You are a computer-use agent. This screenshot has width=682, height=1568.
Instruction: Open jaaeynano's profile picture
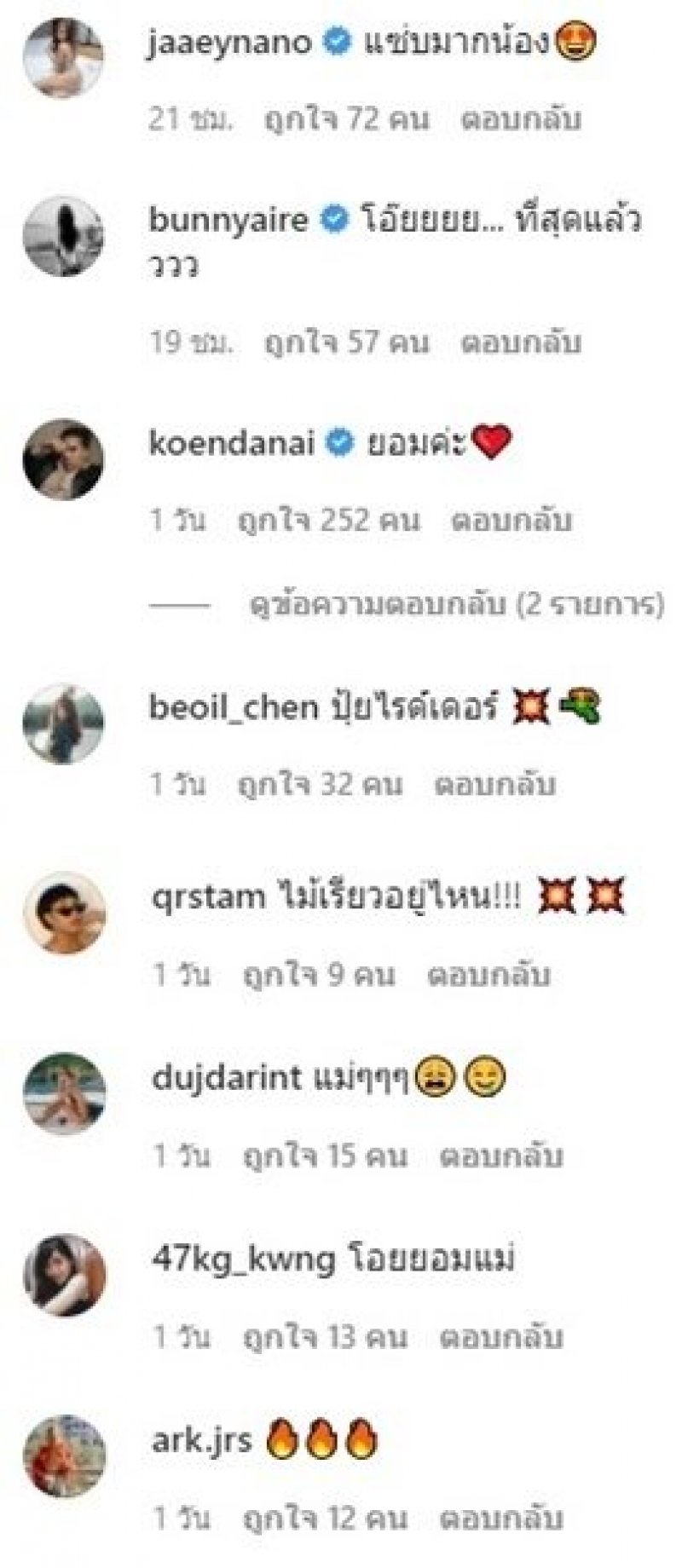pos(63,57)
